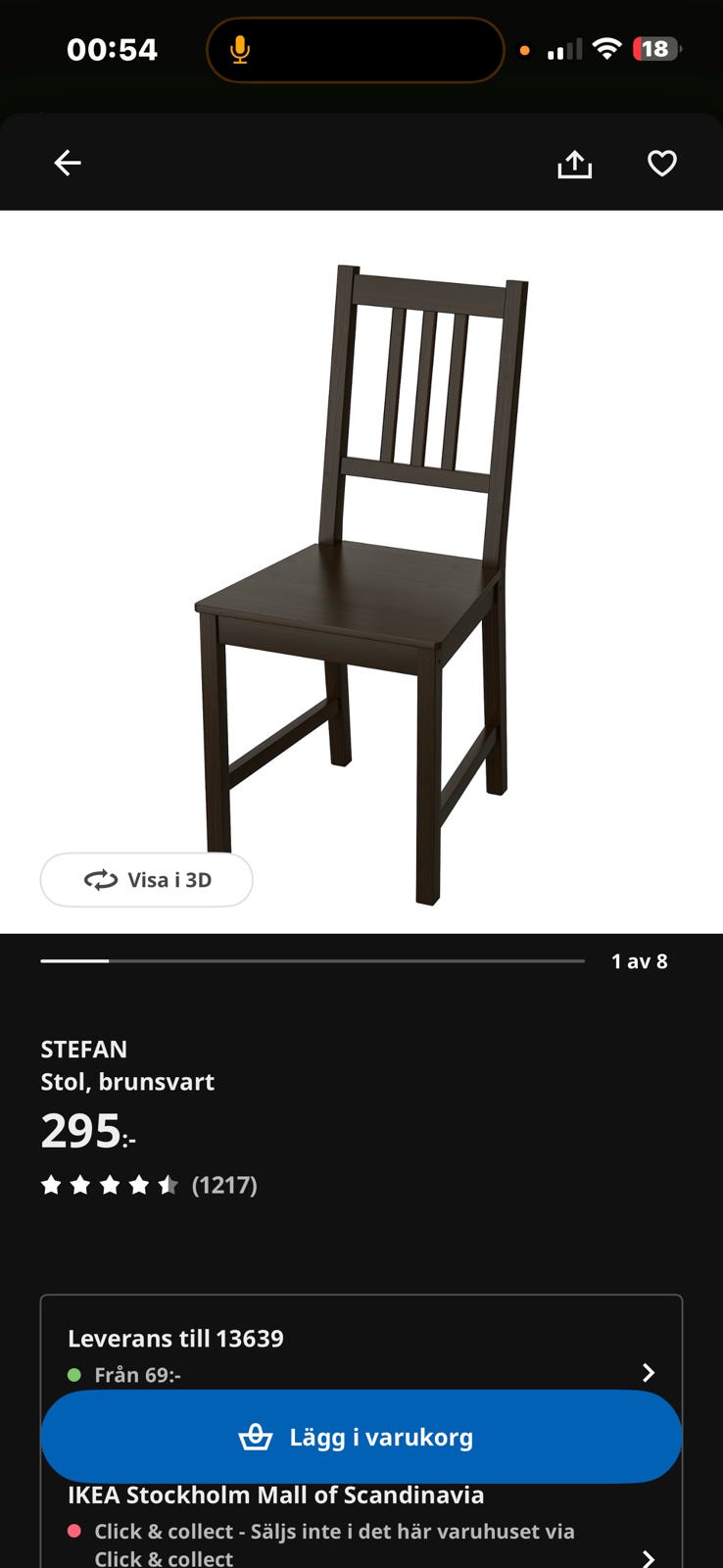This screenshot has height=1568, width=723.
Task: Open Leverans till 13639 delivery options
Action: tap(361, 1356)
